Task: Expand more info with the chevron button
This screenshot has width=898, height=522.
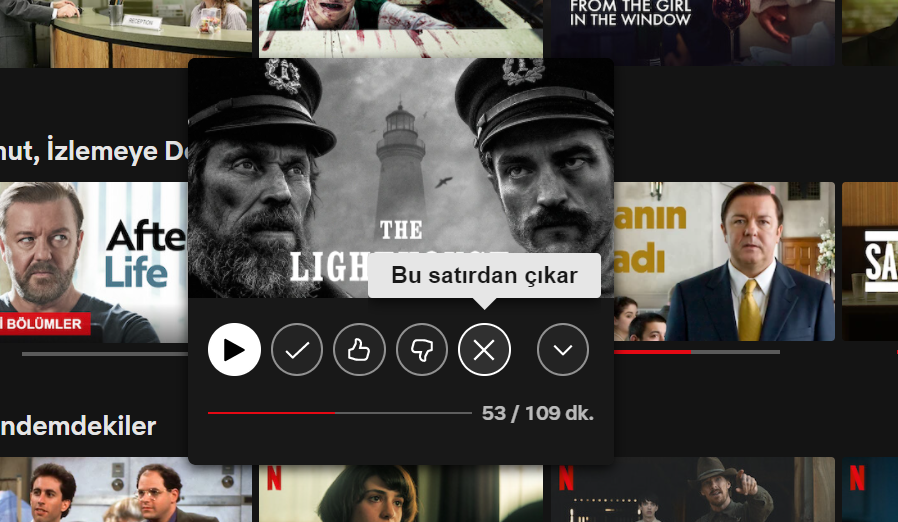Action: tap(563, 350)
